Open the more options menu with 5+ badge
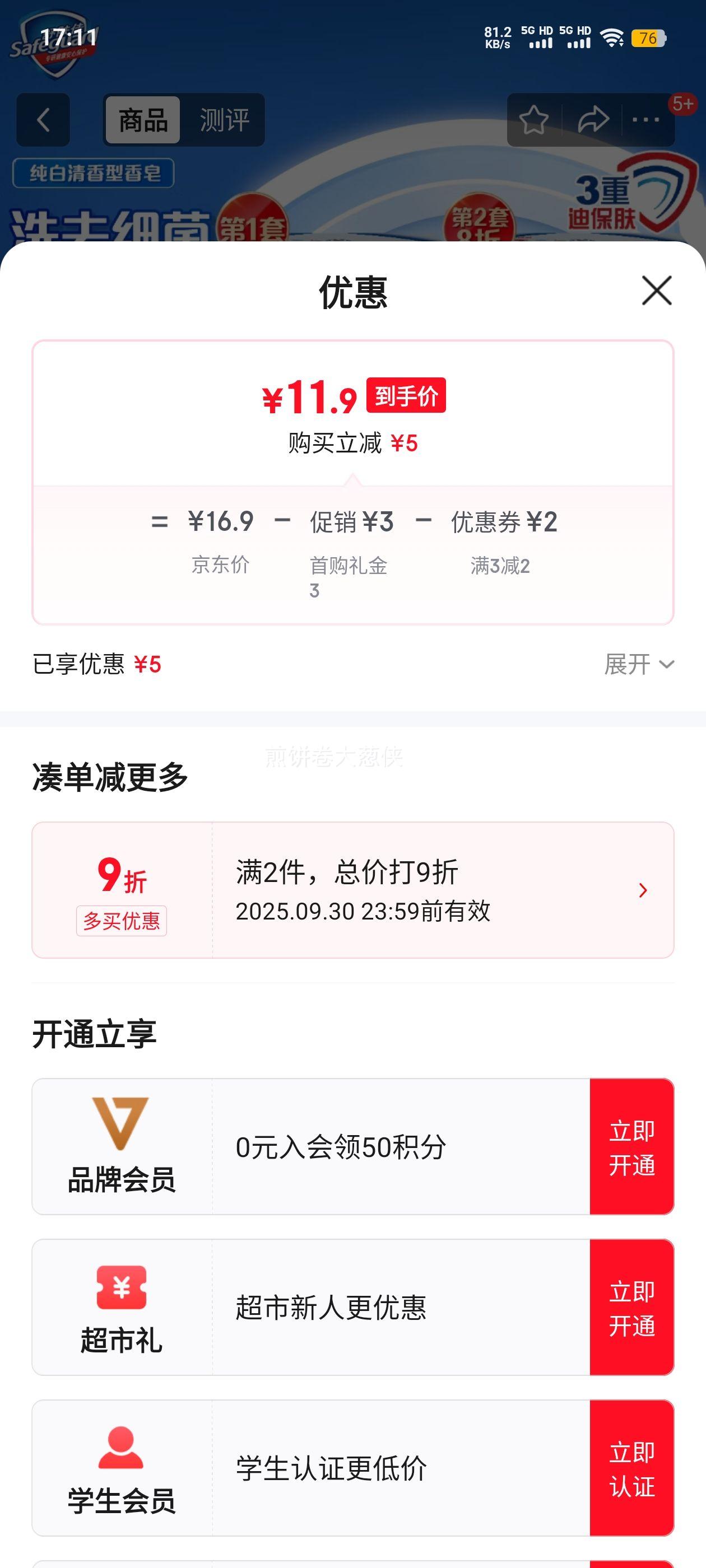 pos(644,120)
